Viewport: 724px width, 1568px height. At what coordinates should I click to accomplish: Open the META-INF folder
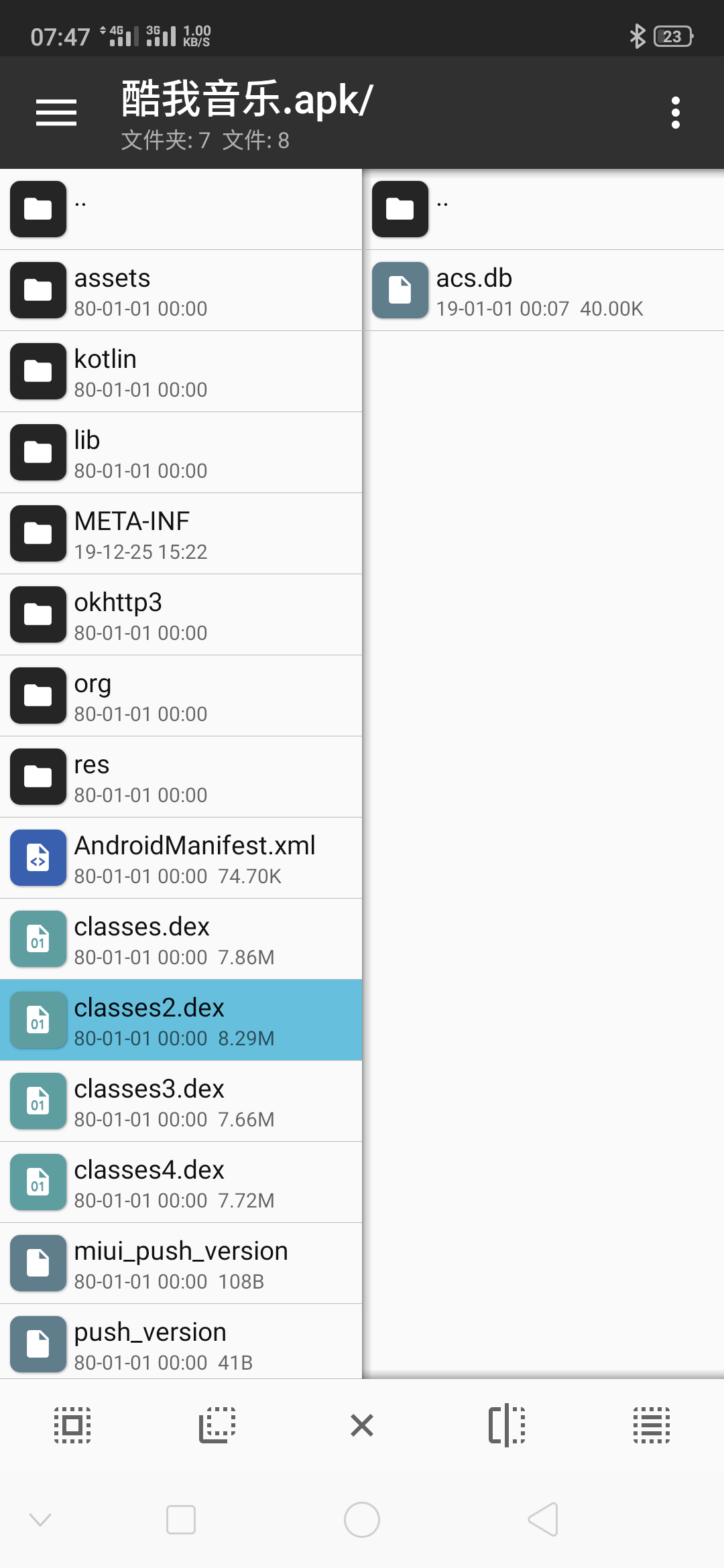pyautogui.click(x=181, y=533)
